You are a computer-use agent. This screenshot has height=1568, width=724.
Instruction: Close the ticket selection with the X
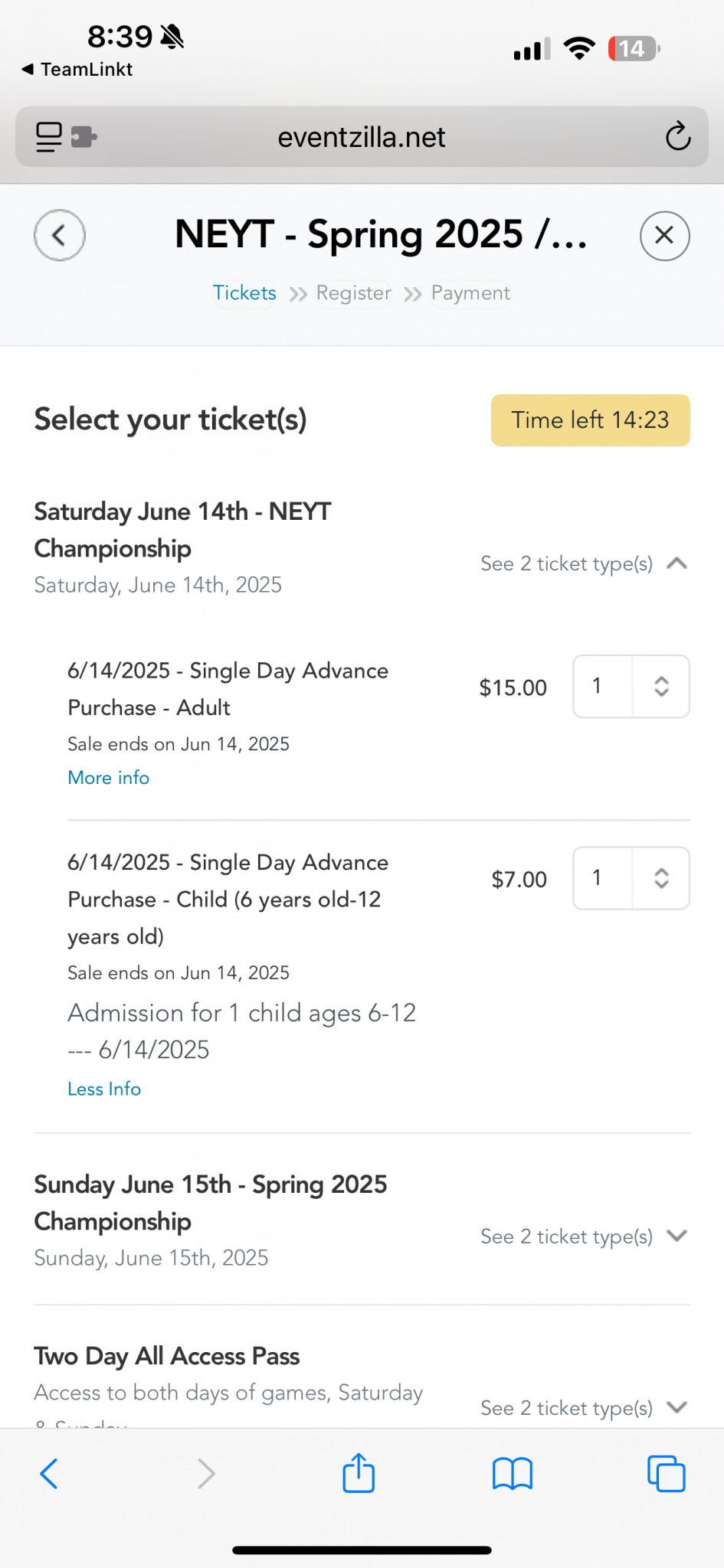point(664,235)
